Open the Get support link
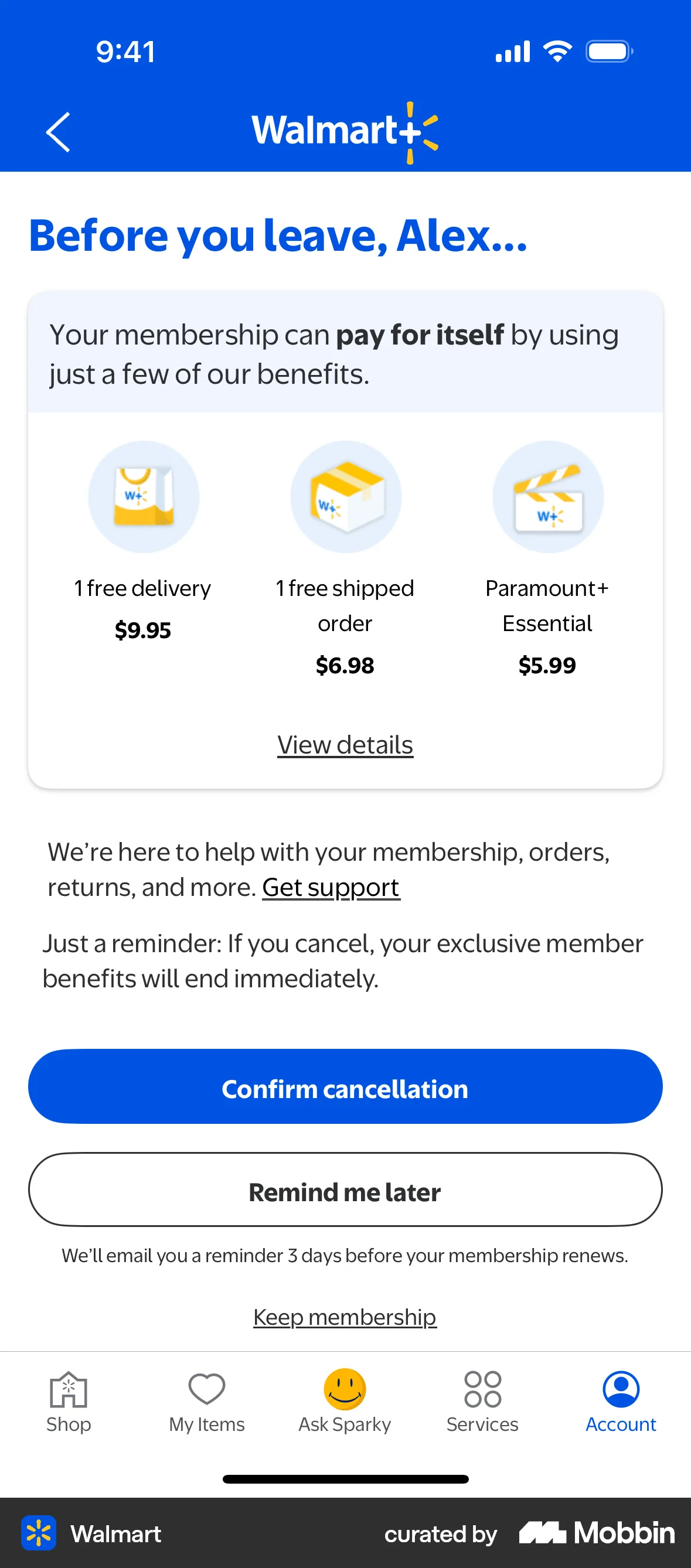Image resolution: width=691 pixels, height=1568 pixels. 330,888
